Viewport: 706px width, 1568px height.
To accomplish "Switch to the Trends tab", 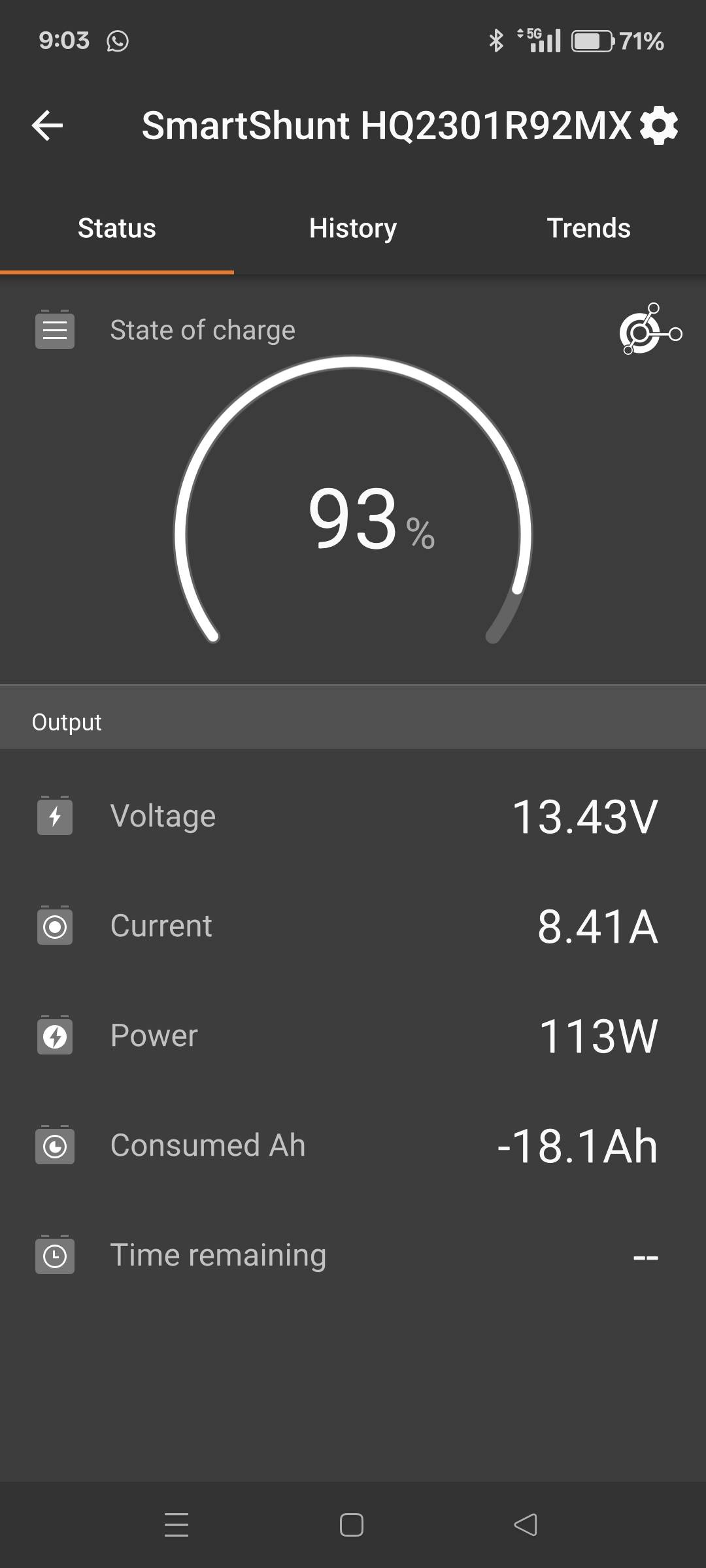I will click(588, 228).
